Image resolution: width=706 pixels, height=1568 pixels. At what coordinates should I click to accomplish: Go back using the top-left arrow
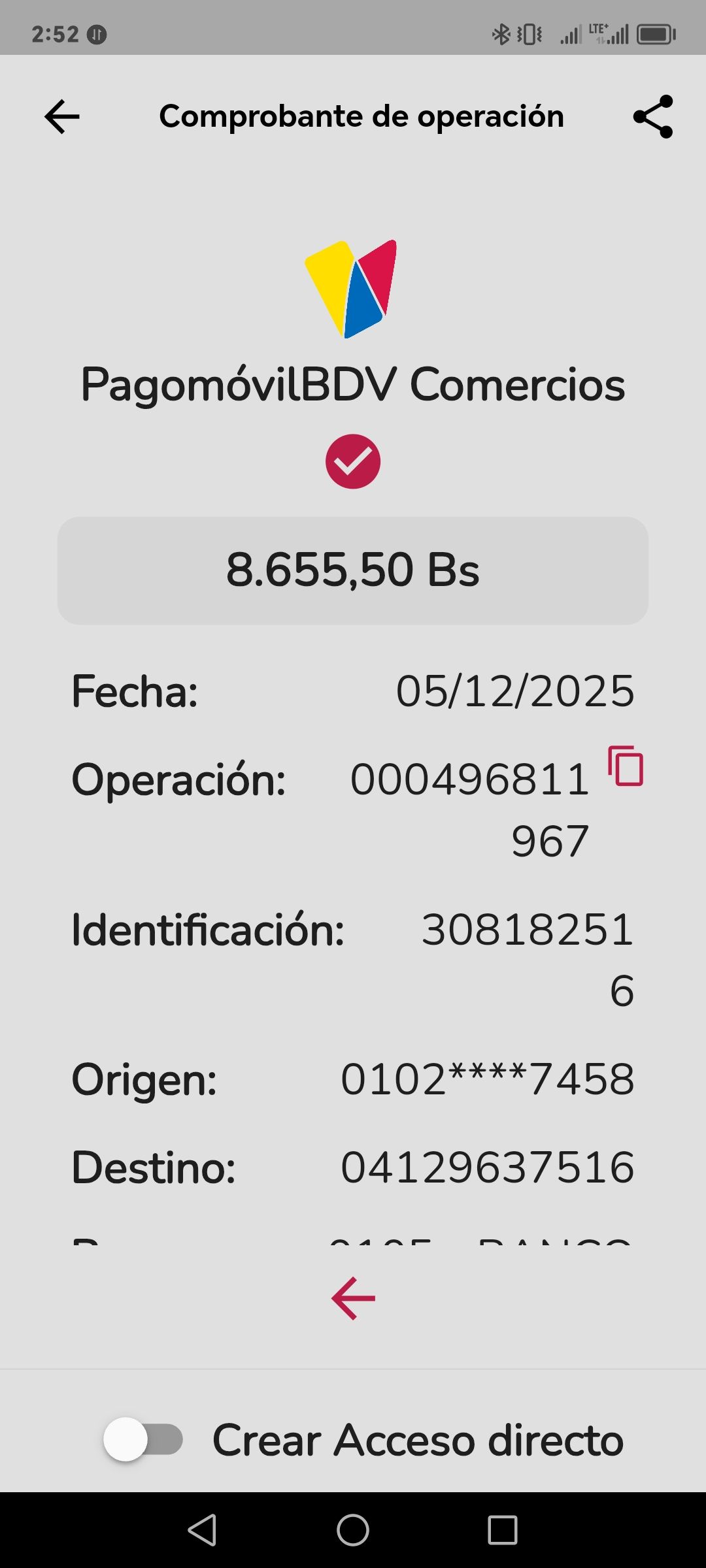click(x=62, y=117)
